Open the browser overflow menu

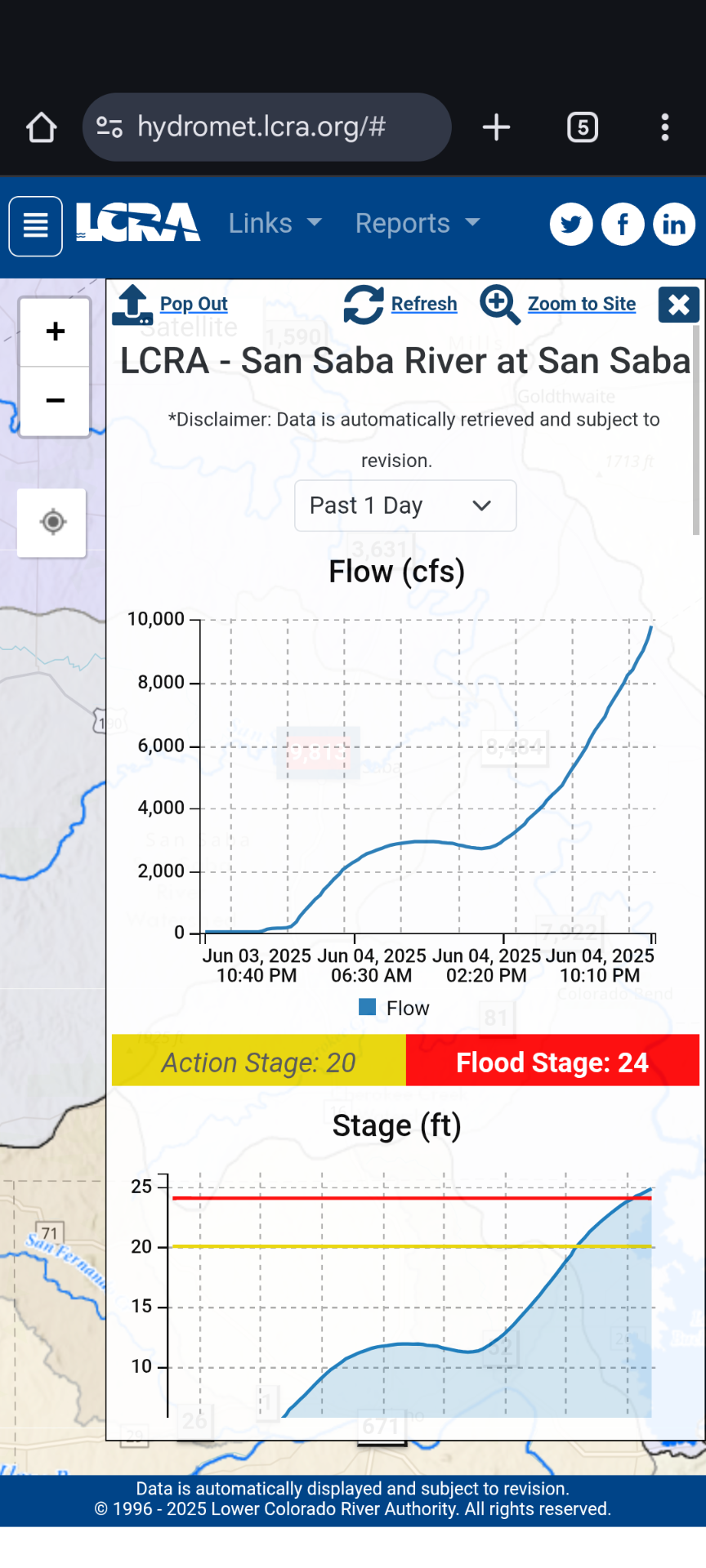[665, 127]
